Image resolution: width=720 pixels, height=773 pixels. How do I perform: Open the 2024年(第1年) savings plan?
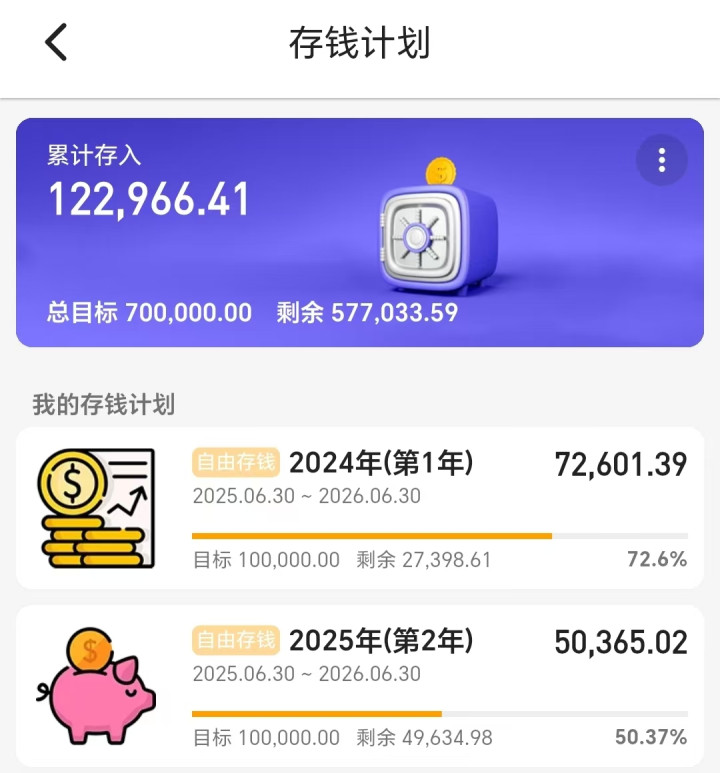360,507
